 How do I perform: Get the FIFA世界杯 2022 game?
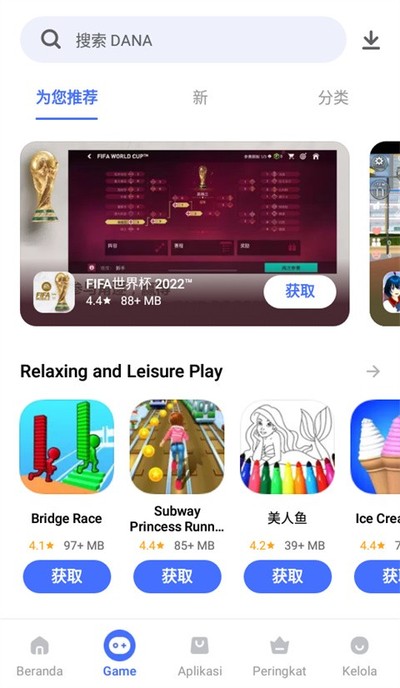tap(300, 291)
